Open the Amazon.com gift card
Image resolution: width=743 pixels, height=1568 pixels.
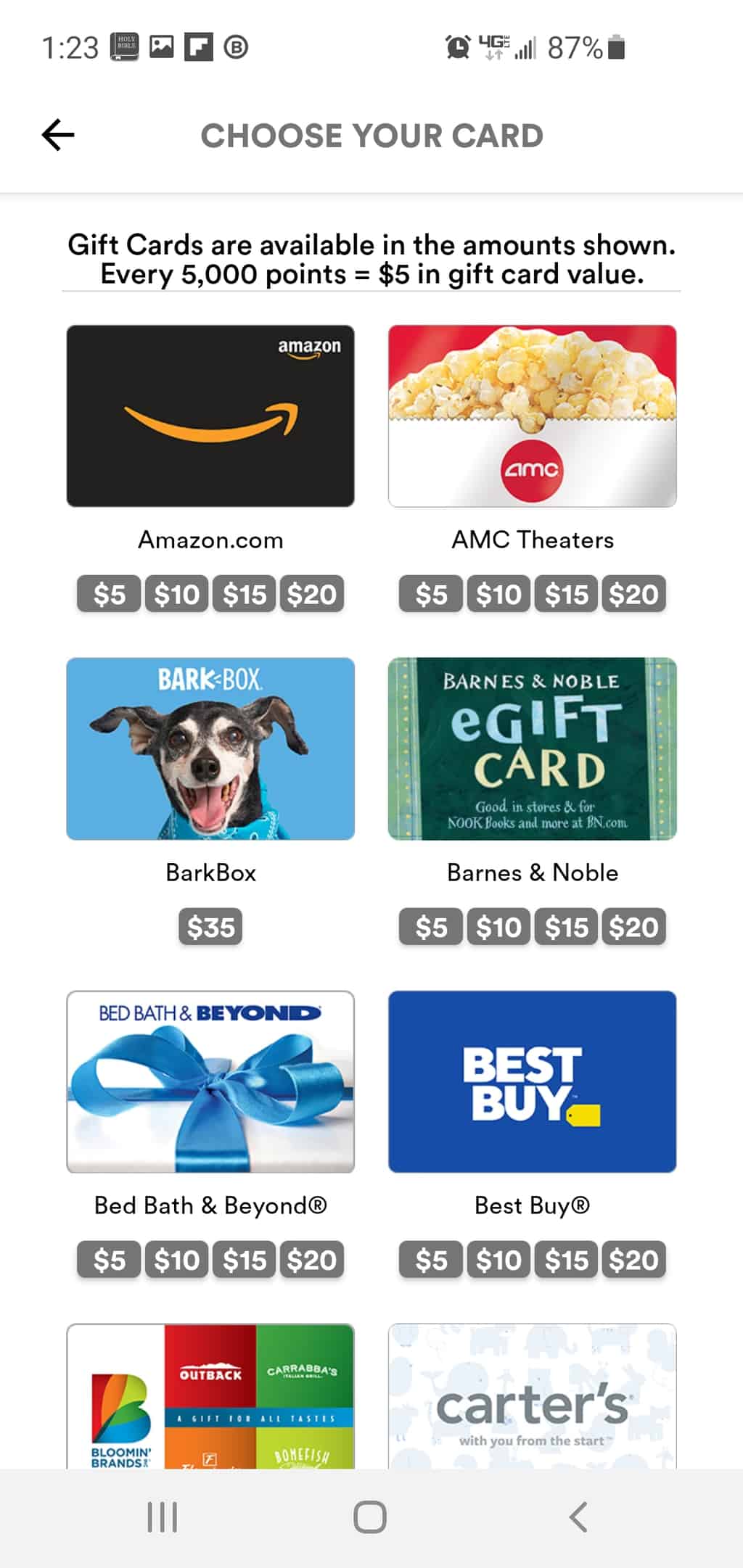click(210, 416)
